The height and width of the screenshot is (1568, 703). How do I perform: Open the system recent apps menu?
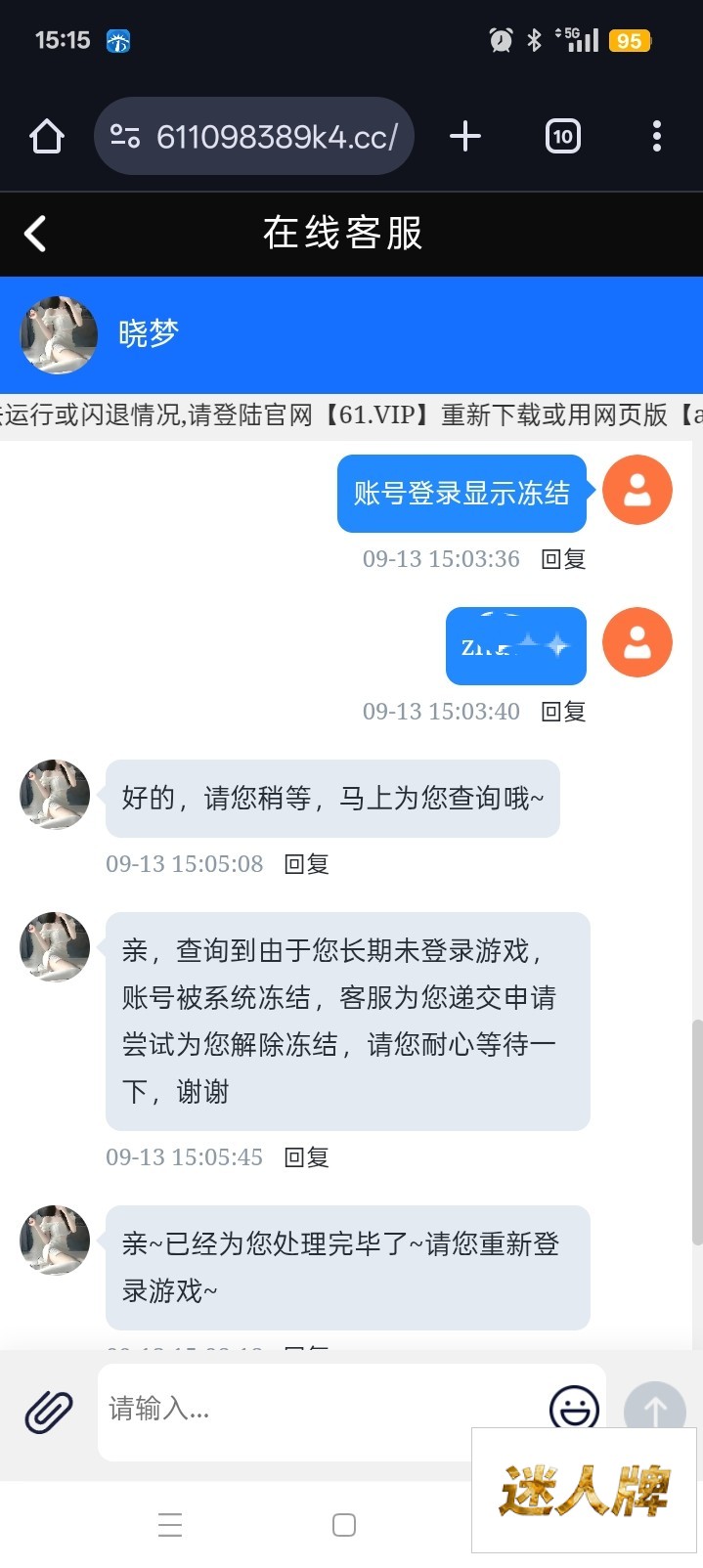(x=170, y=1525)
